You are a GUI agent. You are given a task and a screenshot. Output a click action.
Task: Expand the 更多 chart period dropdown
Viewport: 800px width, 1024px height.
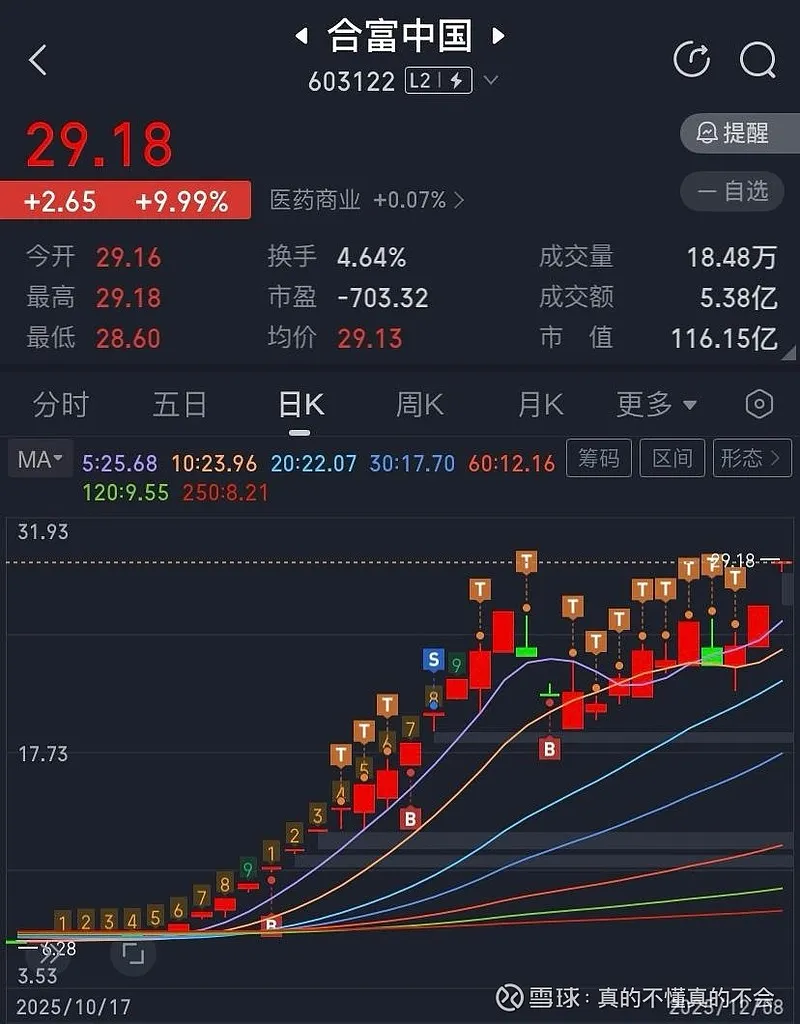click(656, 405)
